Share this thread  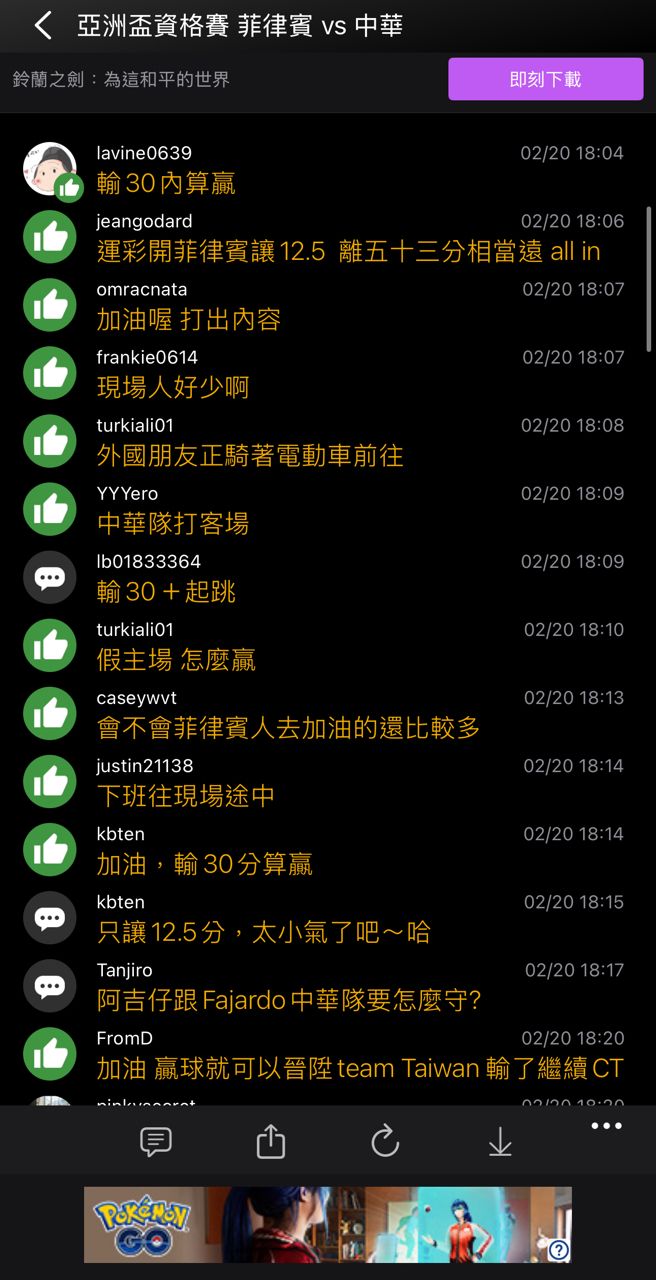click(x=271, y=1141)
